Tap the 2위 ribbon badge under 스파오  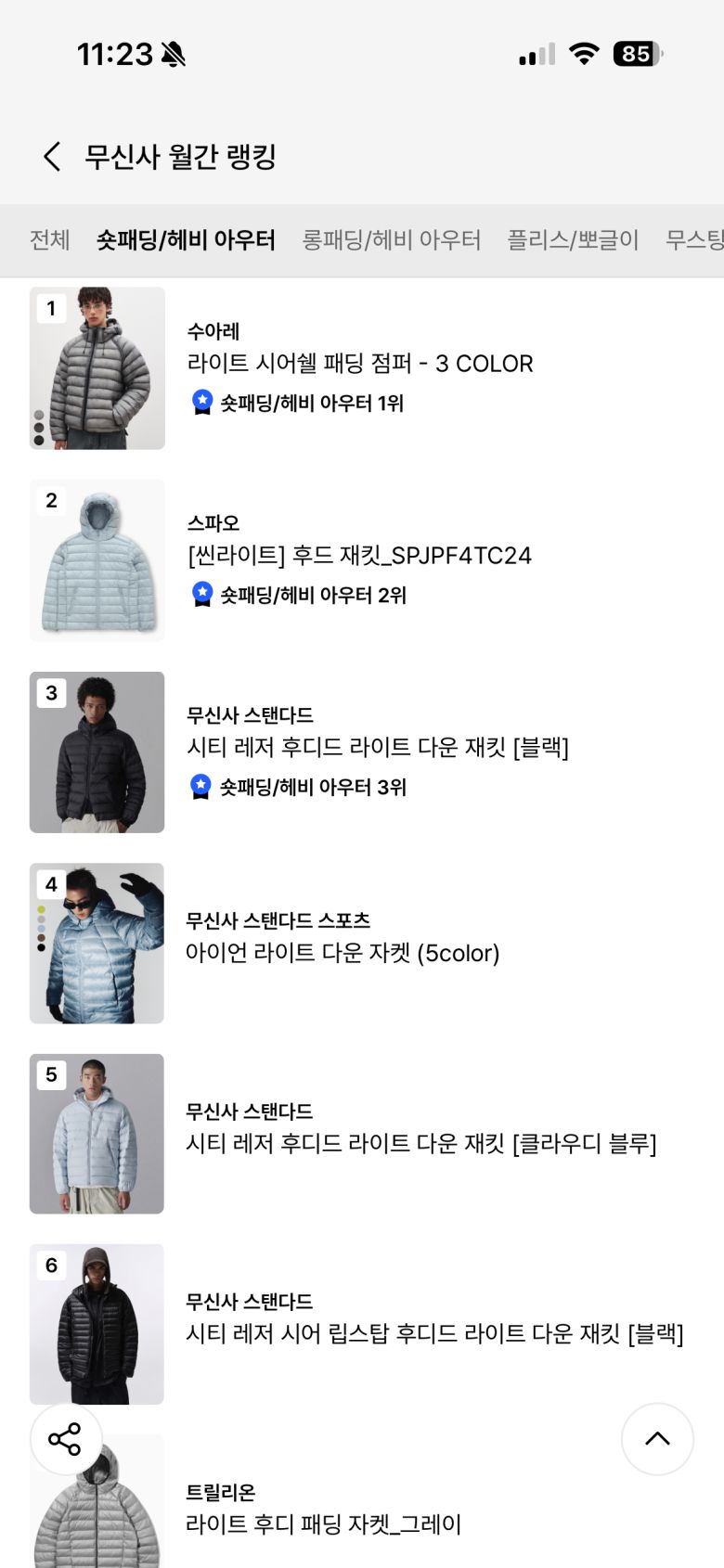[x=200, y=595]
